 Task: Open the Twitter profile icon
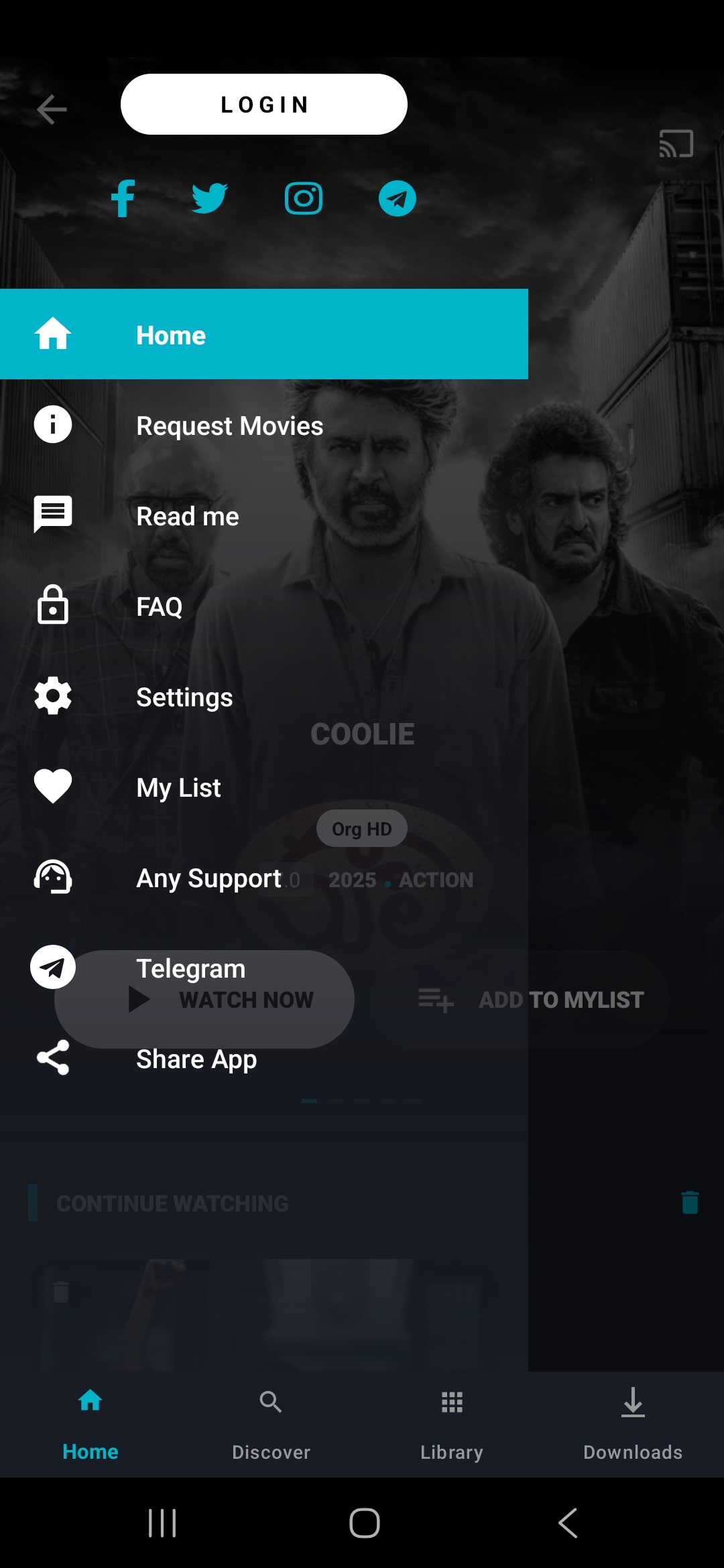click(210, 198)
